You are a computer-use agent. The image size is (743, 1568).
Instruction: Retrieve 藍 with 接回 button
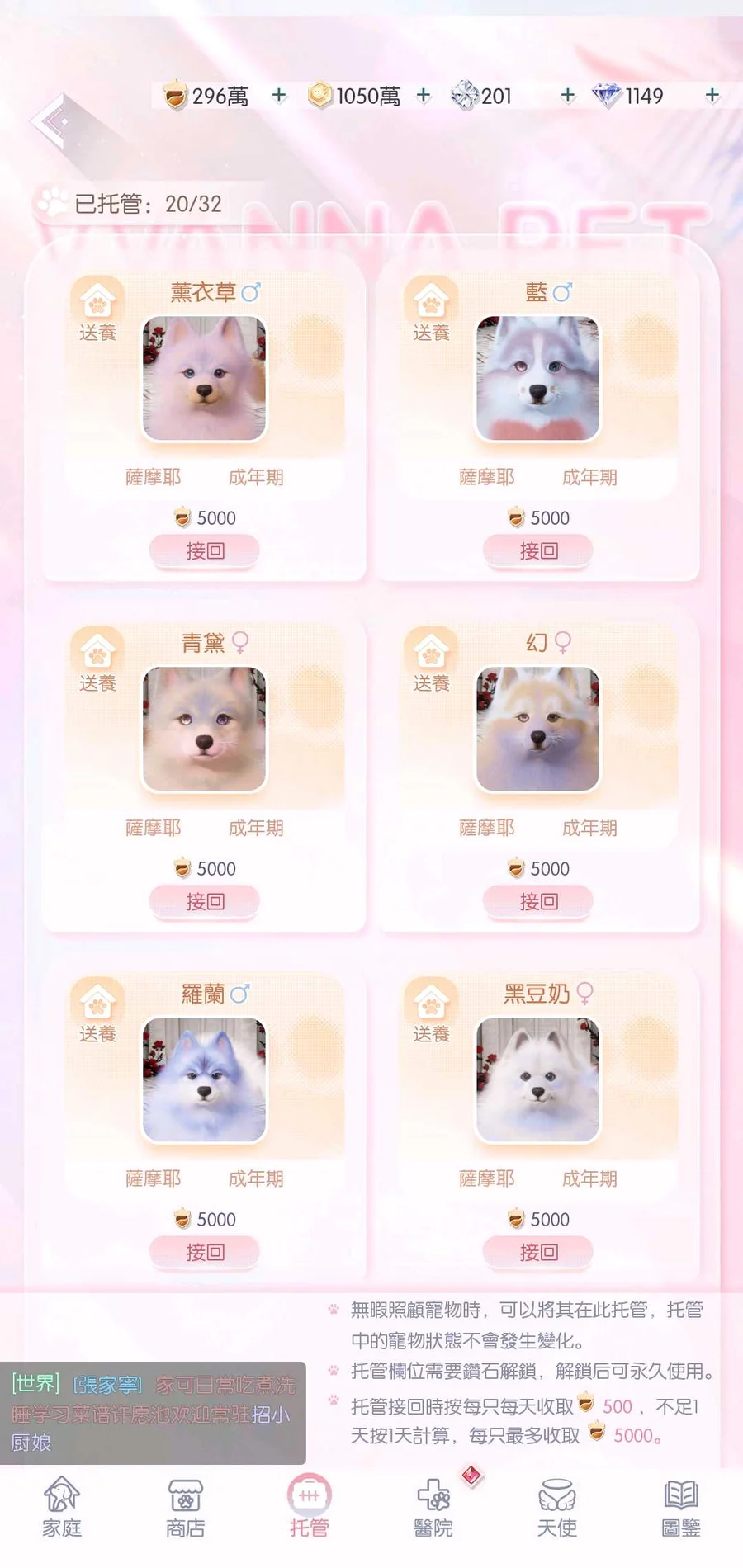[538, 550]
